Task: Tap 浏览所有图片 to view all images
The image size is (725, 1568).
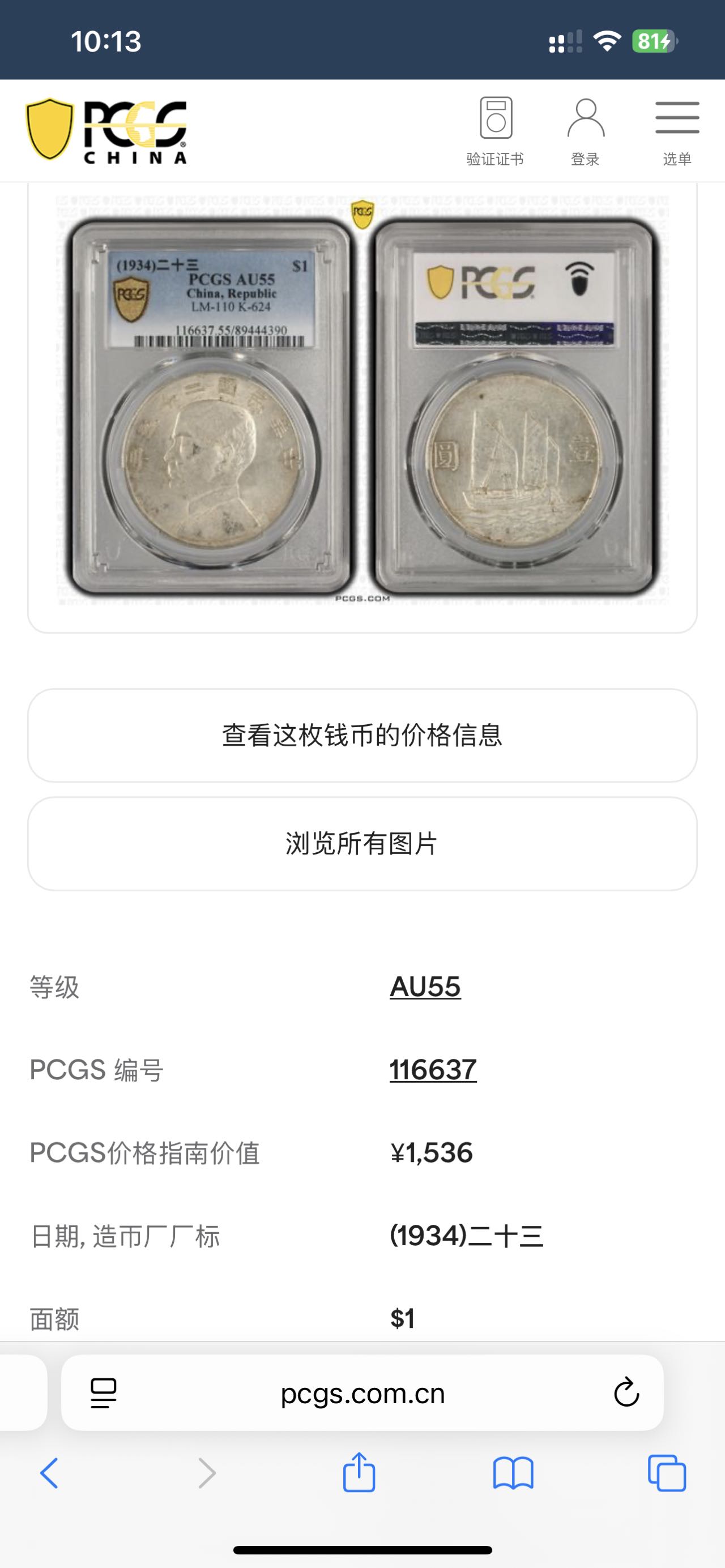Action: pos(362,844)
